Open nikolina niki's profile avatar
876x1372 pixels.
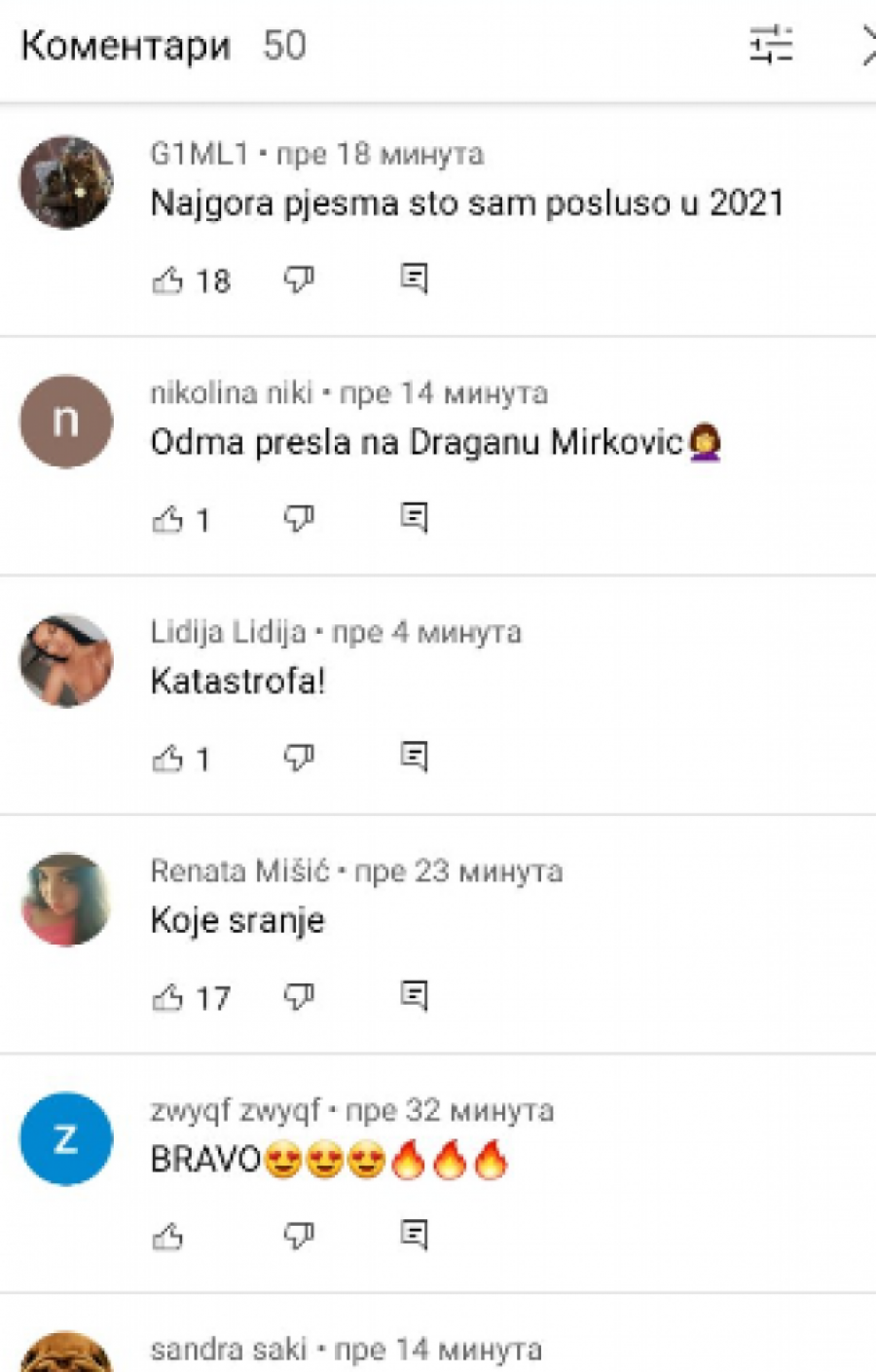tap(66, 422)
